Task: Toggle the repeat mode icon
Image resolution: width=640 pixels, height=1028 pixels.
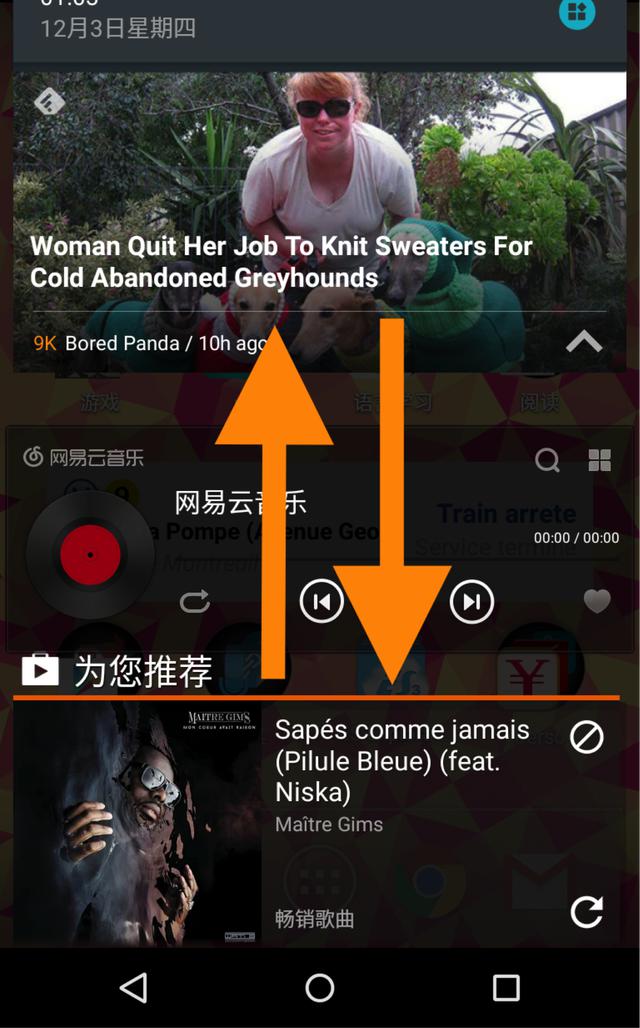Action: point(195,602)
